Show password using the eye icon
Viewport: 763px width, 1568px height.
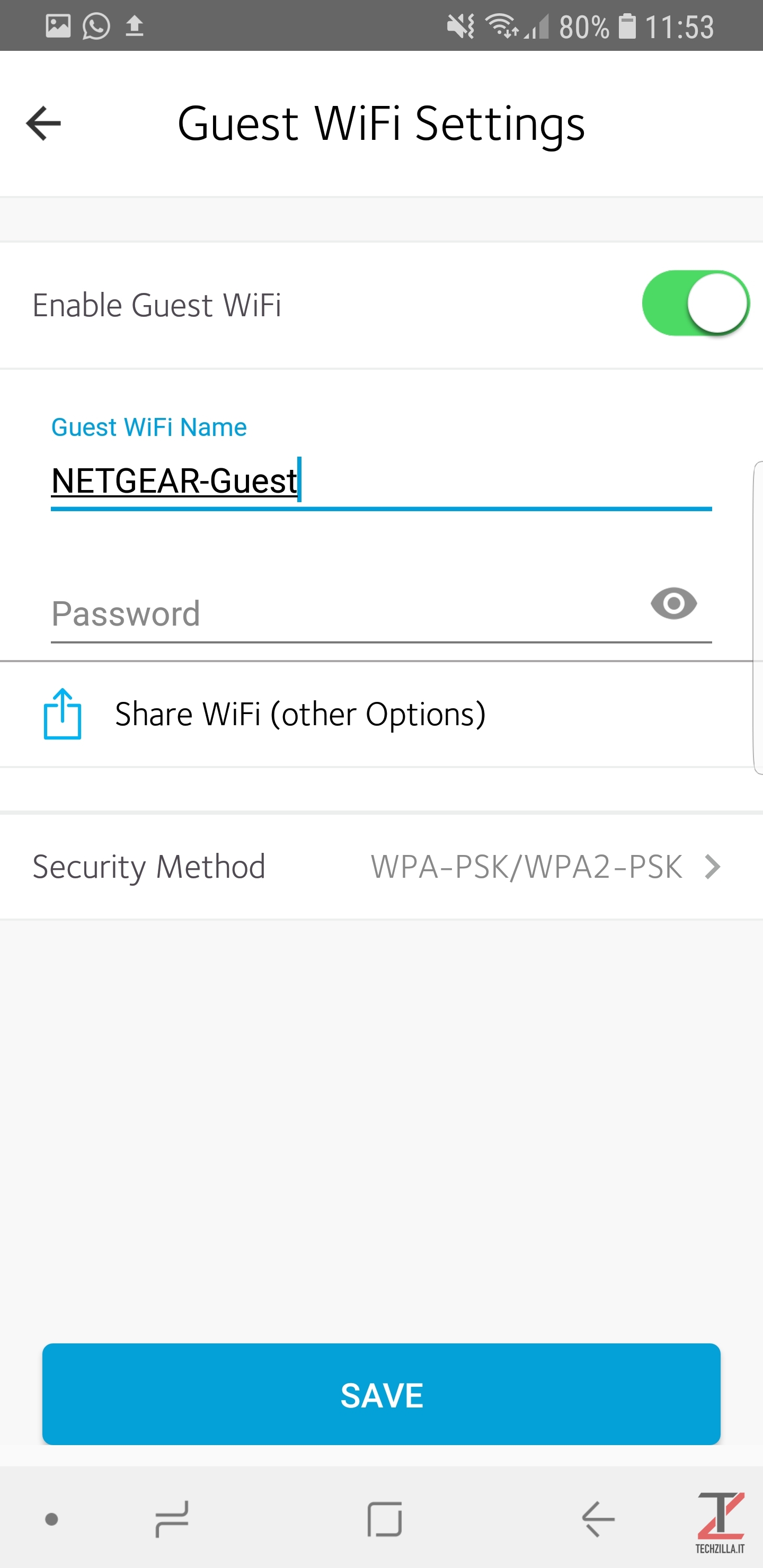[673, 604]
